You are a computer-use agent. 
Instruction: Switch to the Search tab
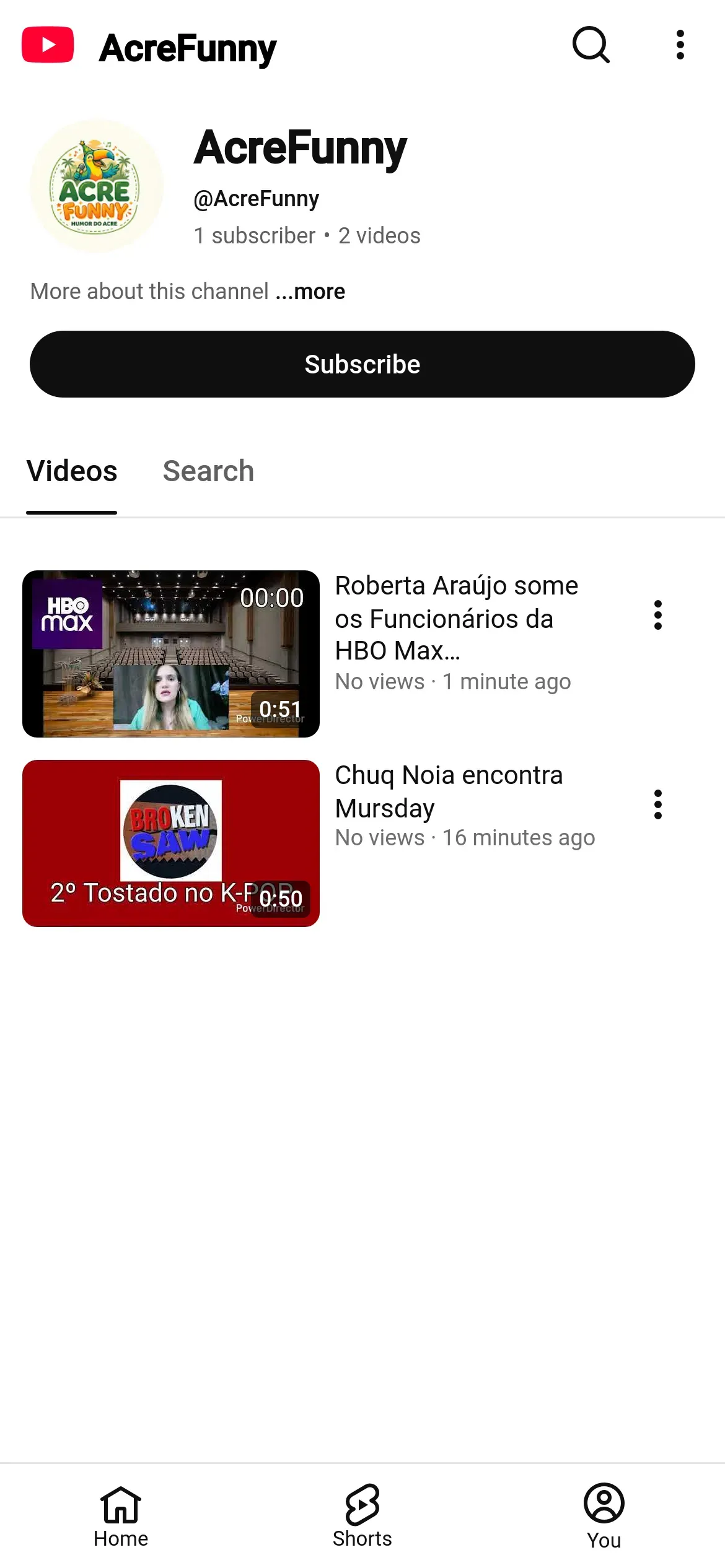pyautogui.click(x=208, y=471)
